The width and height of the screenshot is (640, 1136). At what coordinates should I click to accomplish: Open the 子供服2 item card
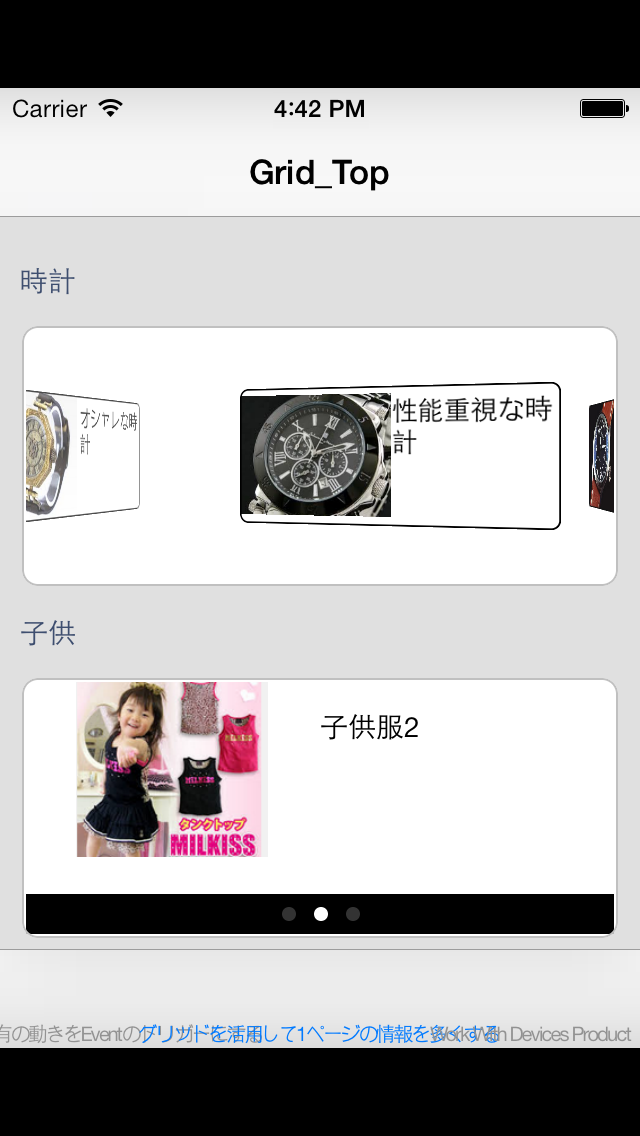coord(320,787)
